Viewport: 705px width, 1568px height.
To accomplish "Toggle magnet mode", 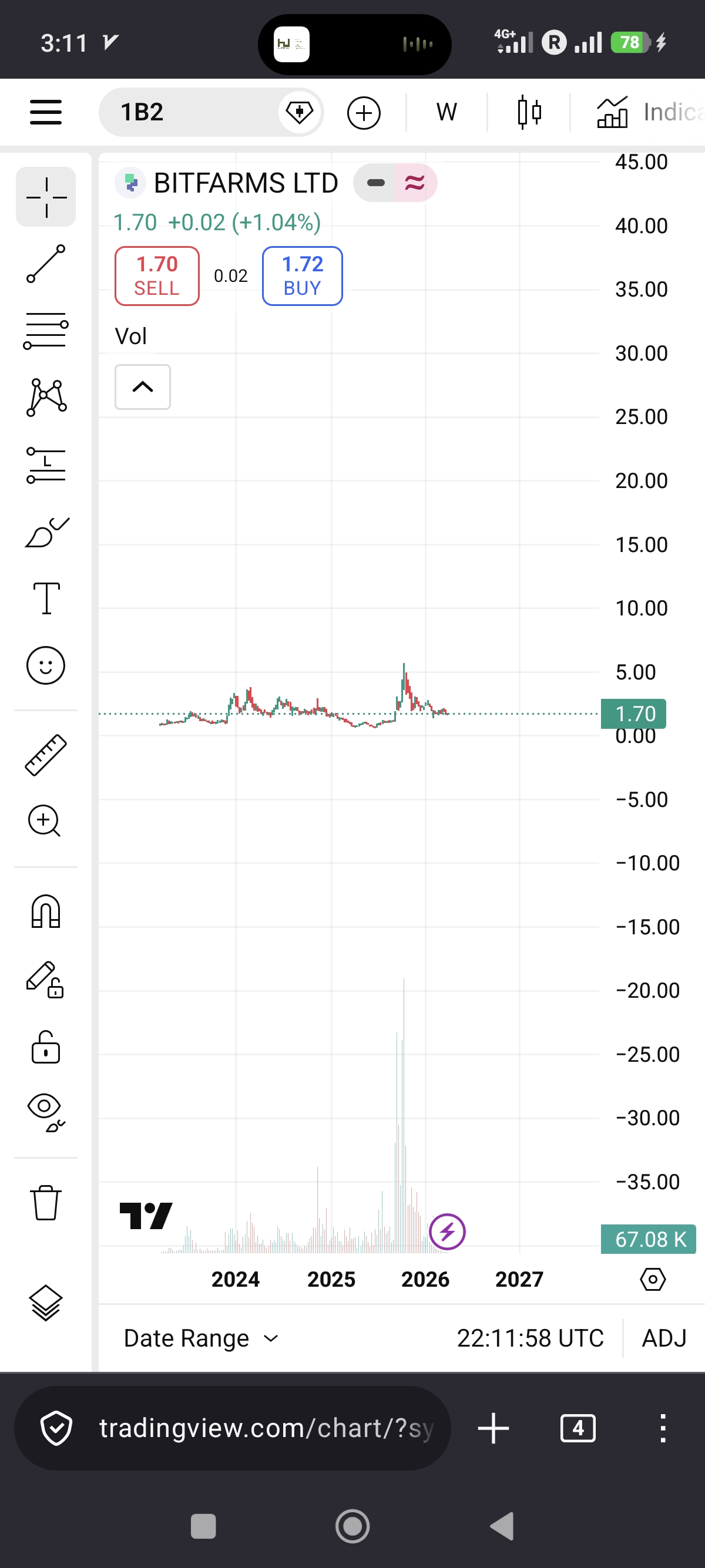I will point(46,911).
